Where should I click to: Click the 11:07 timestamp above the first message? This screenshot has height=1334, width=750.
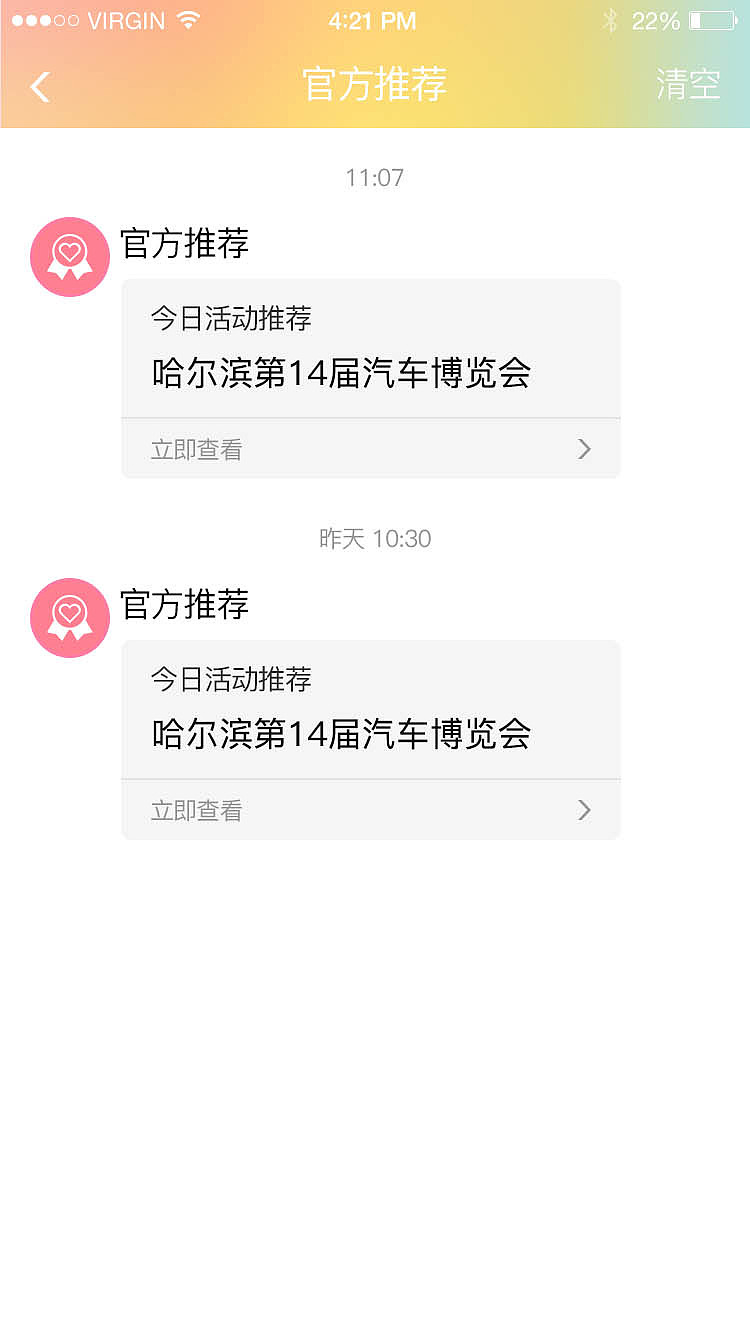pos(375,178)
